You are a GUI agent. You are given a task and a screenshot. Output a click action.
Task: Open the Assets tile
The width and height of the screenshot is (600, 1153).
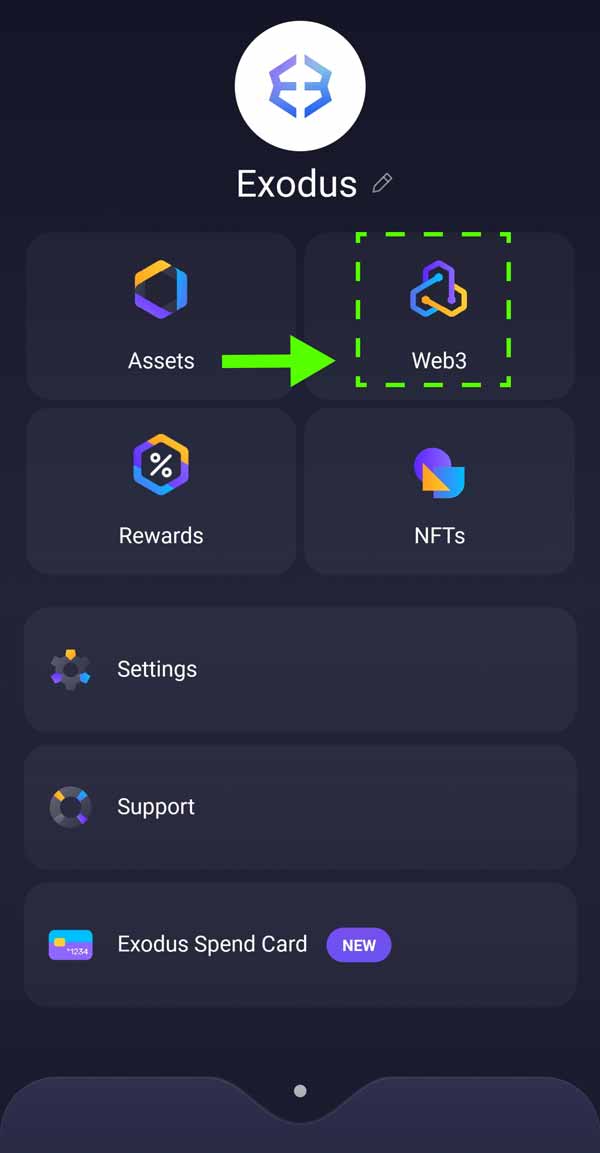161,315
